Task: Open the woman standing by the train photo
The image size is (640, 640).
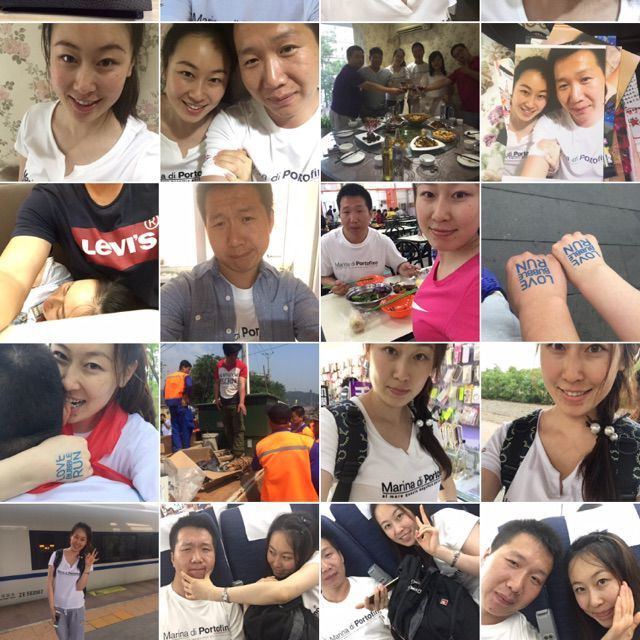Action: [x=79, y=572]
